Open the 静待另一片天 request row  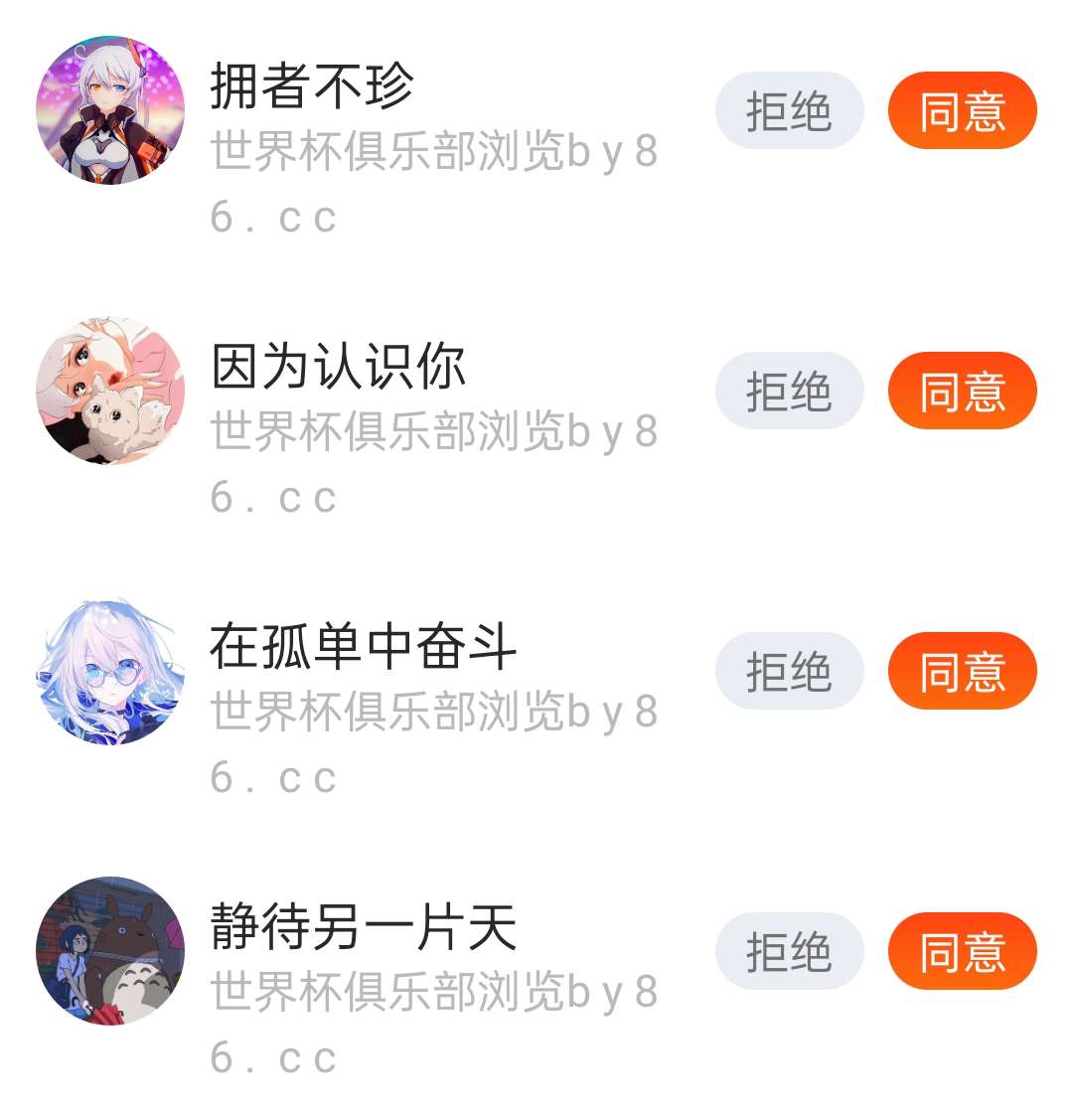click(x=433, y=979)
